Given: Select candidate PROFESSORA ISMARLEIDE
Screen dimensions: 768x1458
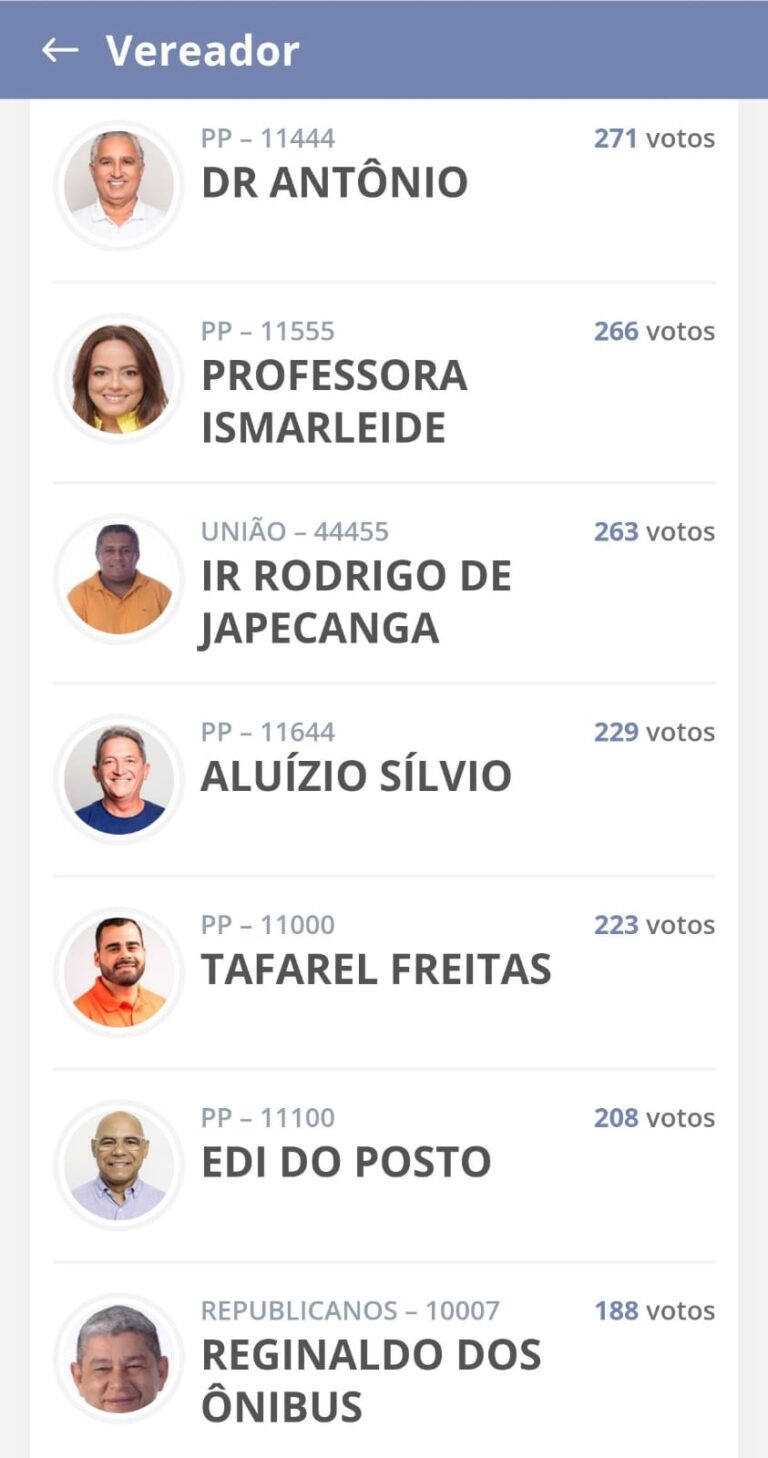Looking at the screenshot, I should (x=333, y=402).
